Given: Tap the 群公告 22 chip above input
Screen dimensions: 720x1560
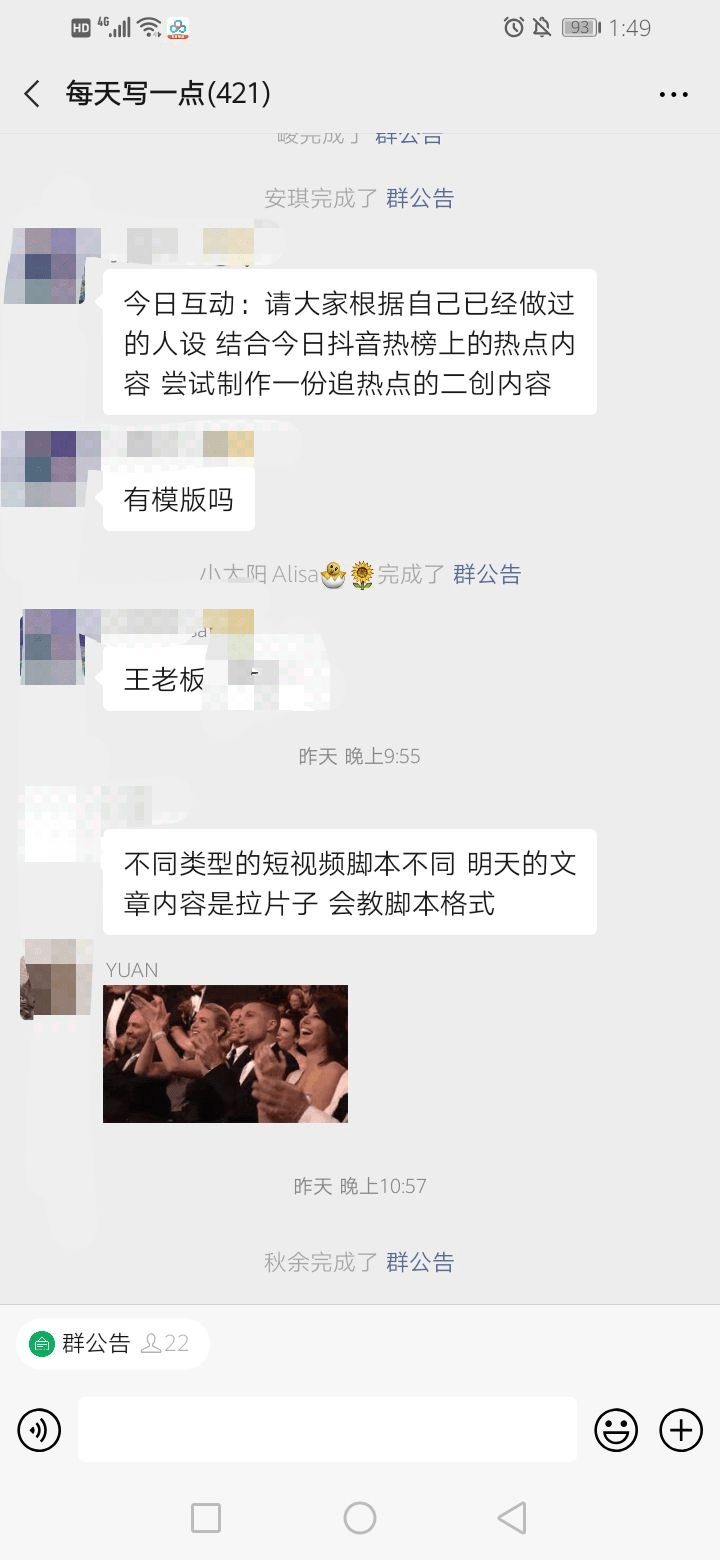Looking at the screenshot, I should point(110,1343).
